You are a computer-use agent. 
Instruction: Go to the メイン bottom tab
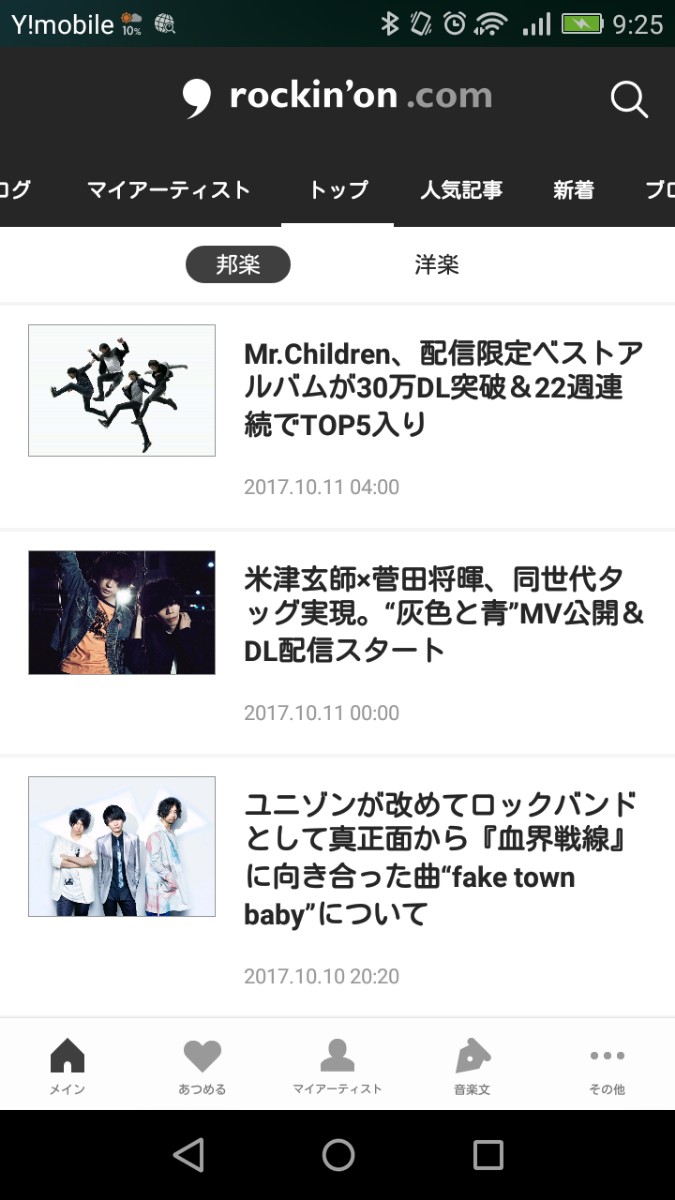67,1065
